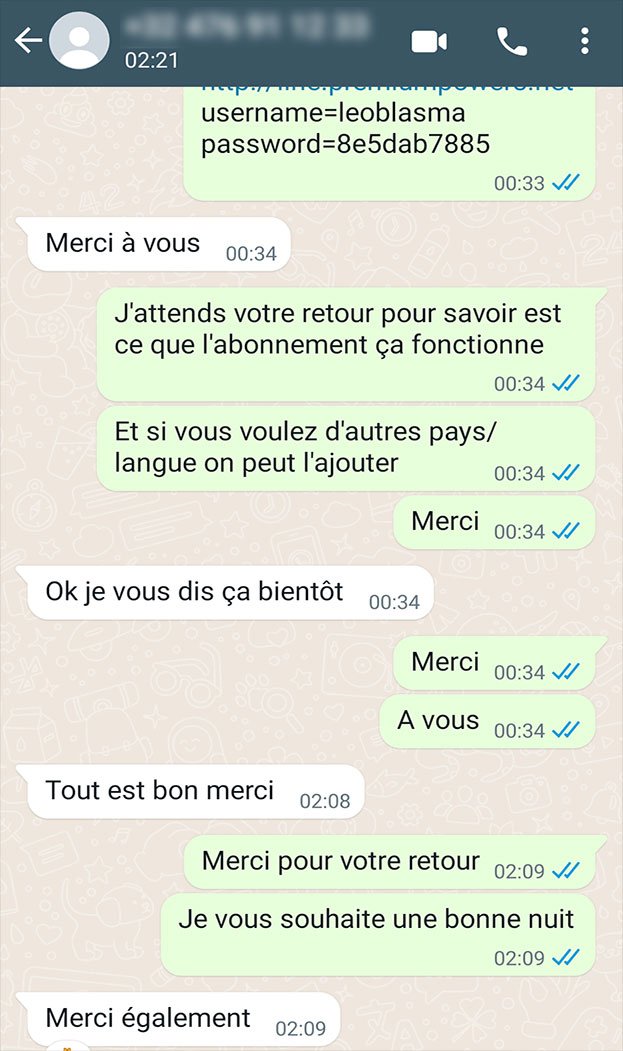Open the three-dot overflow menu
The image size is (623, 1051).
tap(585, 41)
